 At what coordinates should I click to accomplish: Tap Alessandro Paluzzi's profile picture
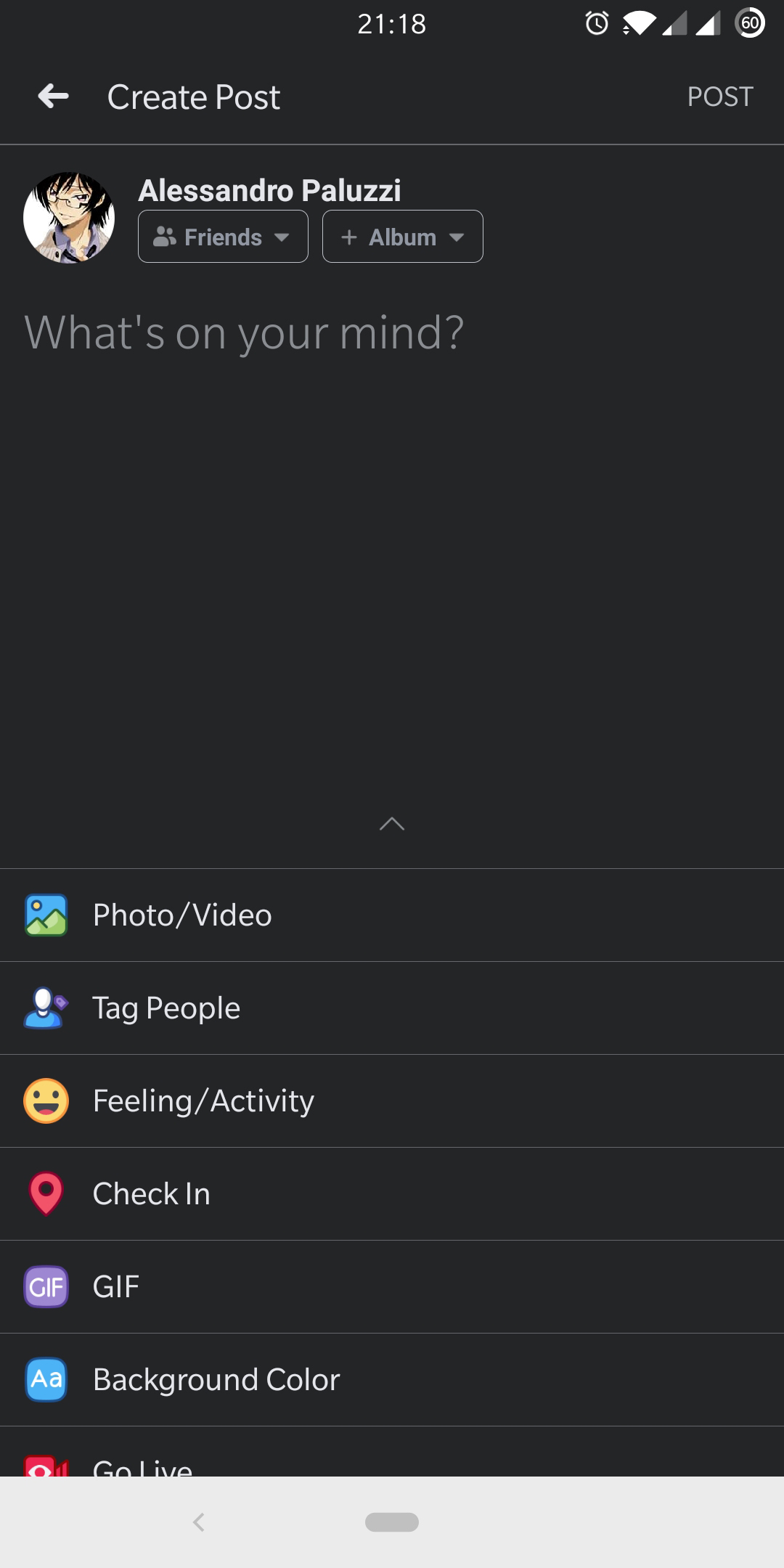click(x=69, y=217)
